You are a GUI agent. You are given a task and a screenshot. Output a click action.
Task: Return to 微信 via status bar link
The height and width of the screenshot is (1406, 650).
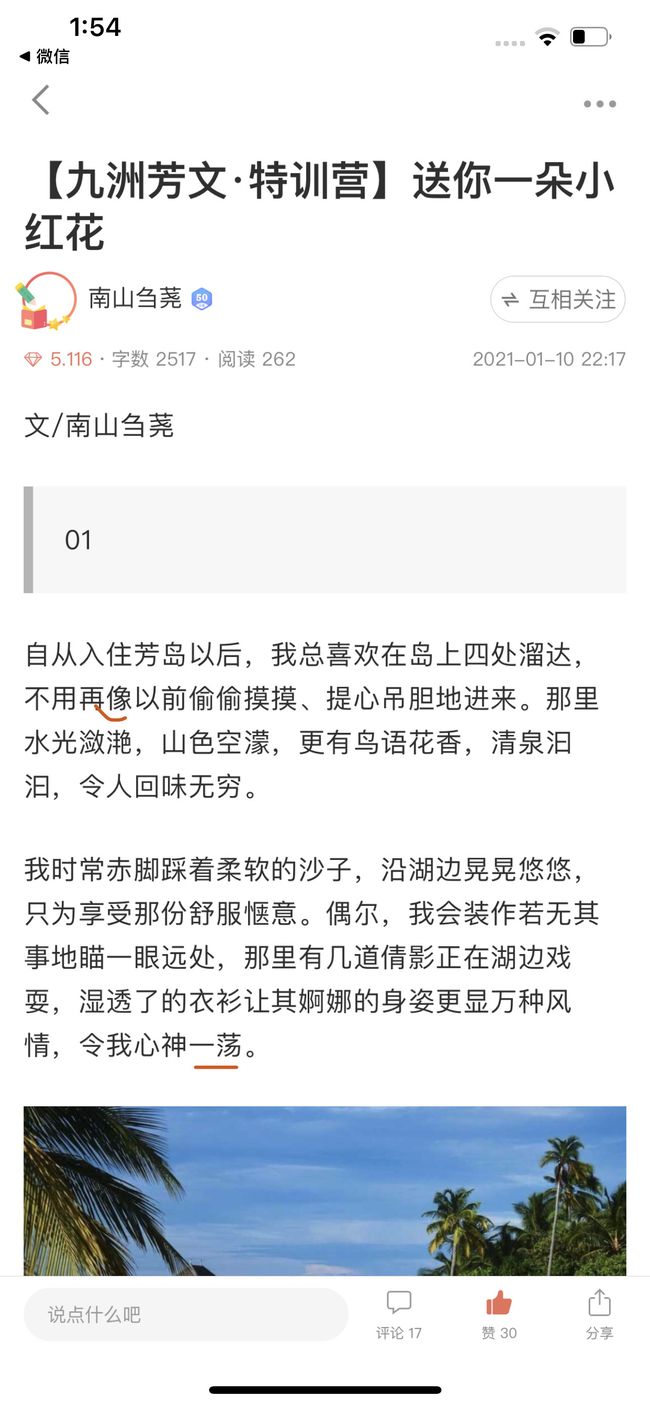click(44, 56)
